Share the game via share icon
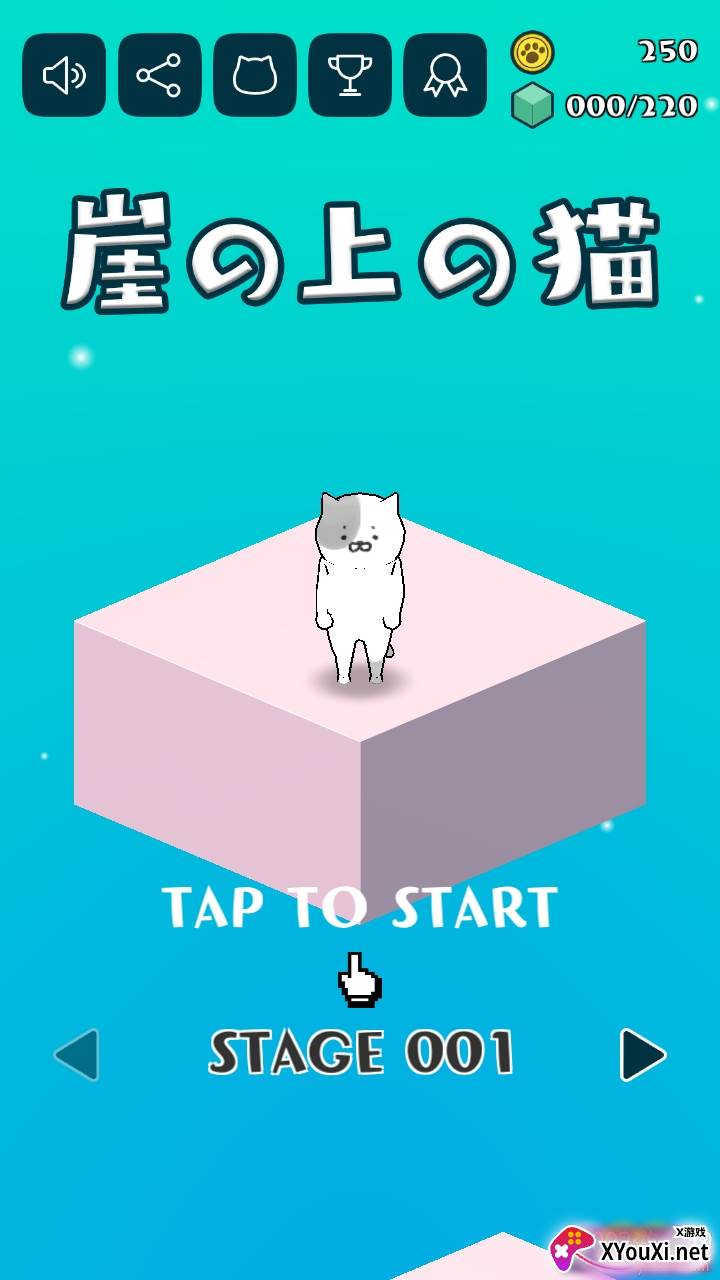720x1280 pixels. [159, 75]
